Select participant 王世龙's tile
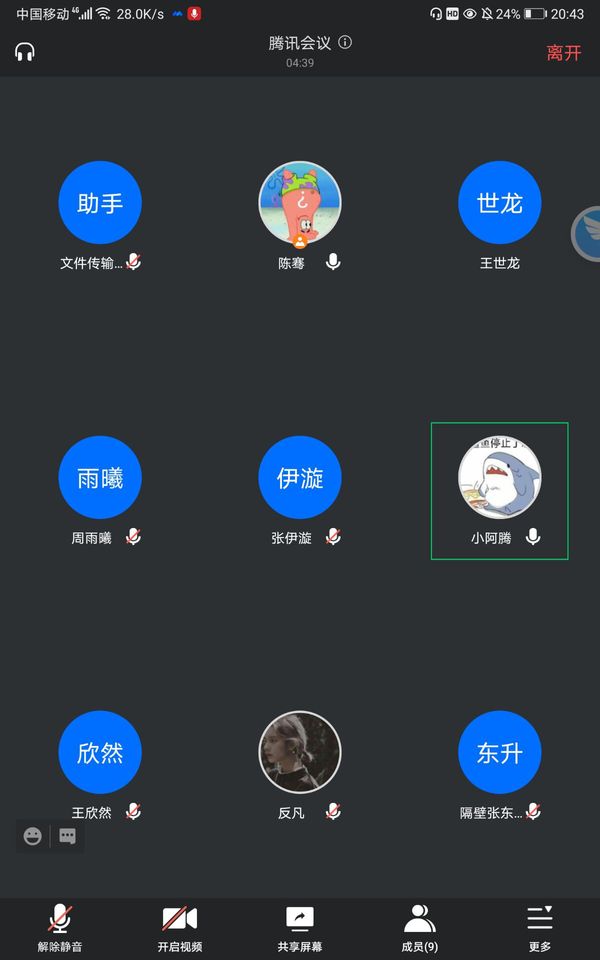 (500, 204)
